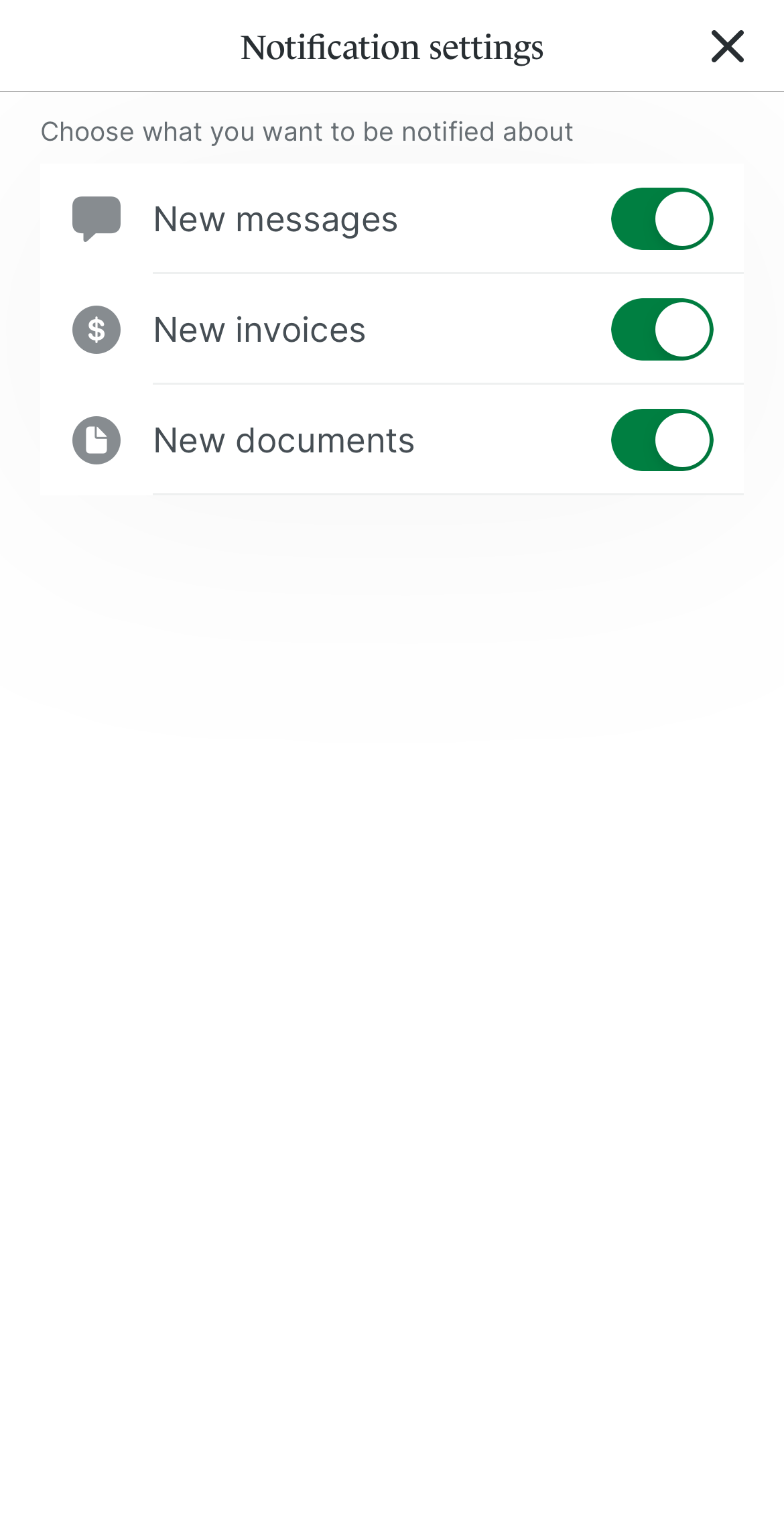Click the speech bubble icon beside New messages
This screenshot has width=784, height=1516.
point(96,218)
